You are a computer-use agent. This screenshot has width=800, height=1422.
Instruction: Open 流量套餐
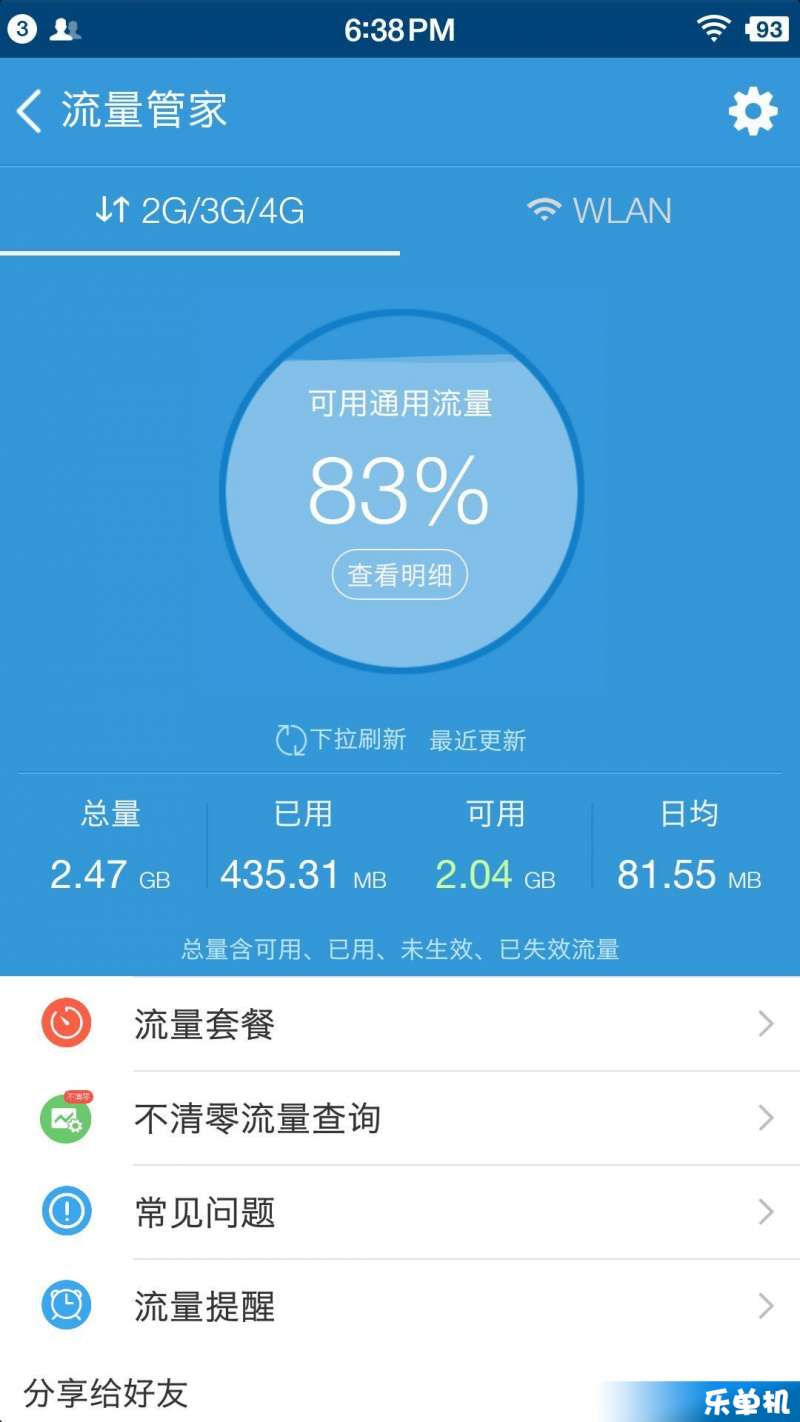[400, 1024]
